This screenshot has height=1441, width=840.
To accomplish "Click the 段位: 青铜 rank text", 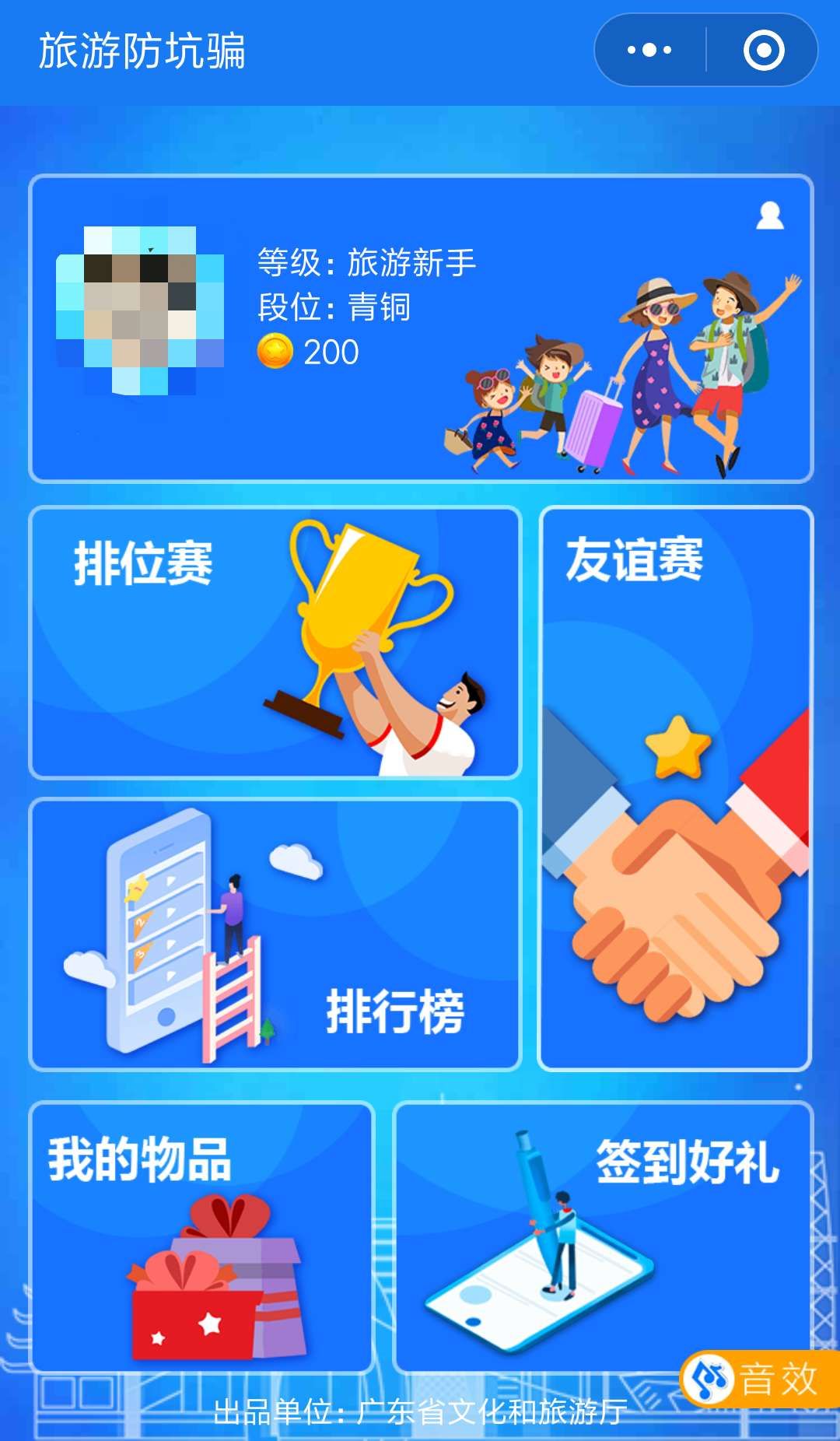I will [x=334, y=310].
